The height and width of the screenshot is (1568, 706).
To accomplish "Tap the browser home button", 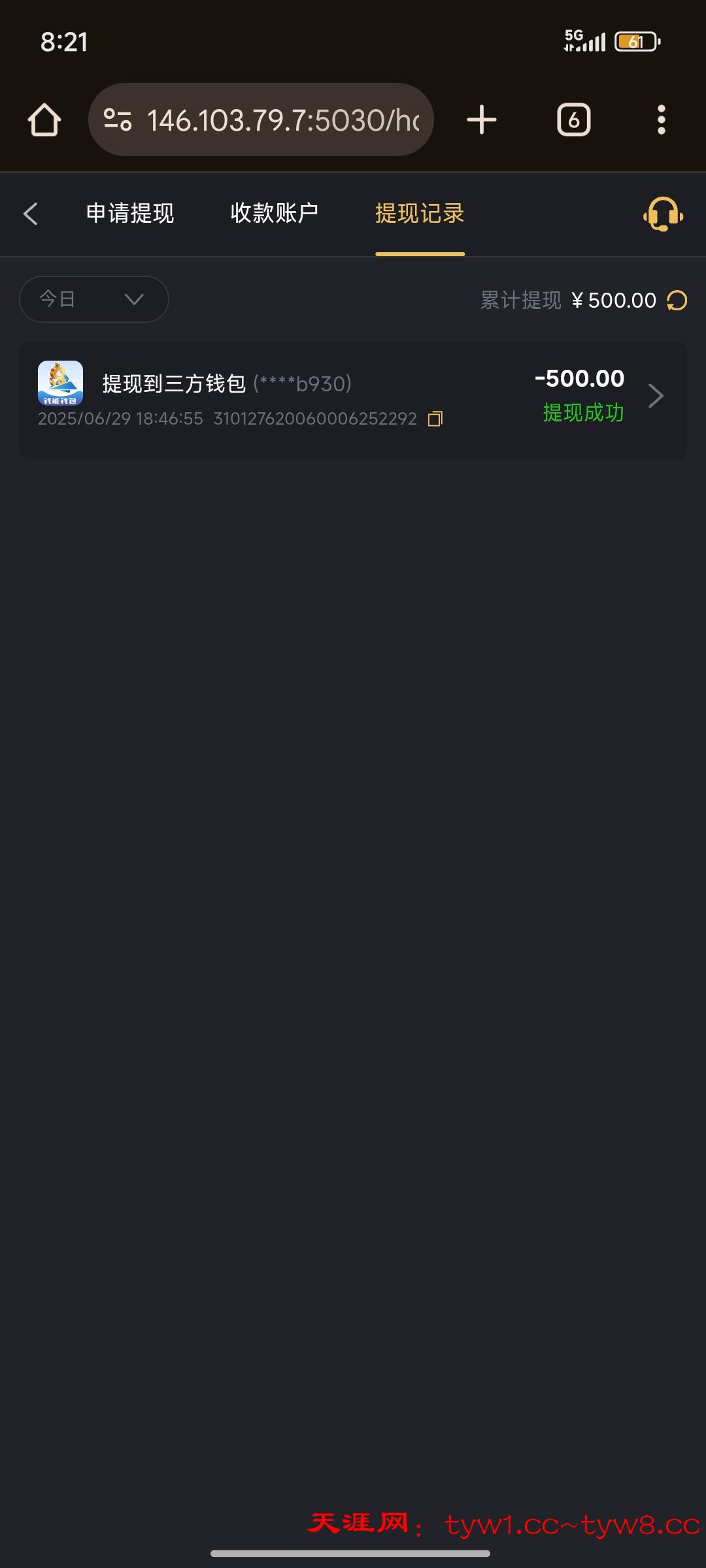I will pos(44,120).
